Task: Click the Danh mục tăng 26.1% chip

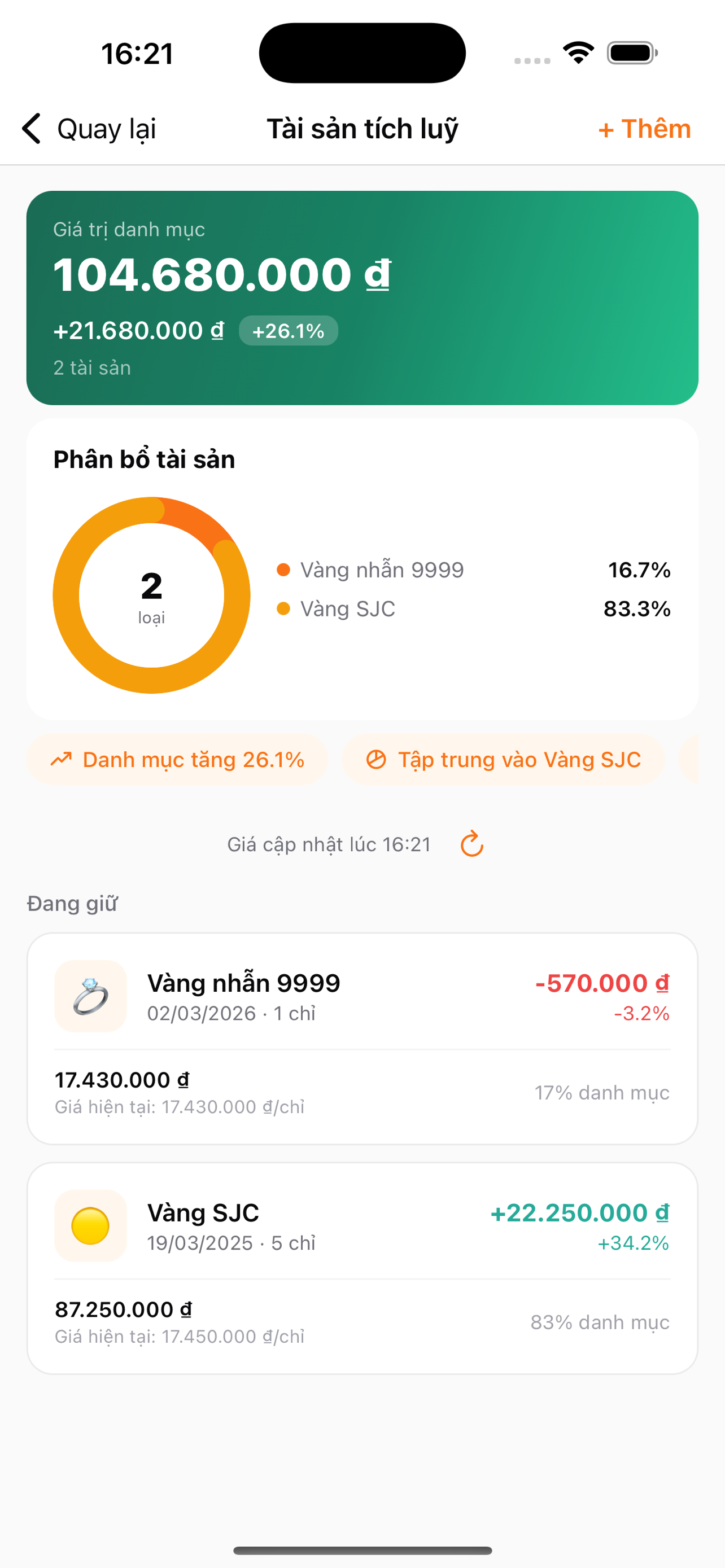Action: click(x=178, y=759)
